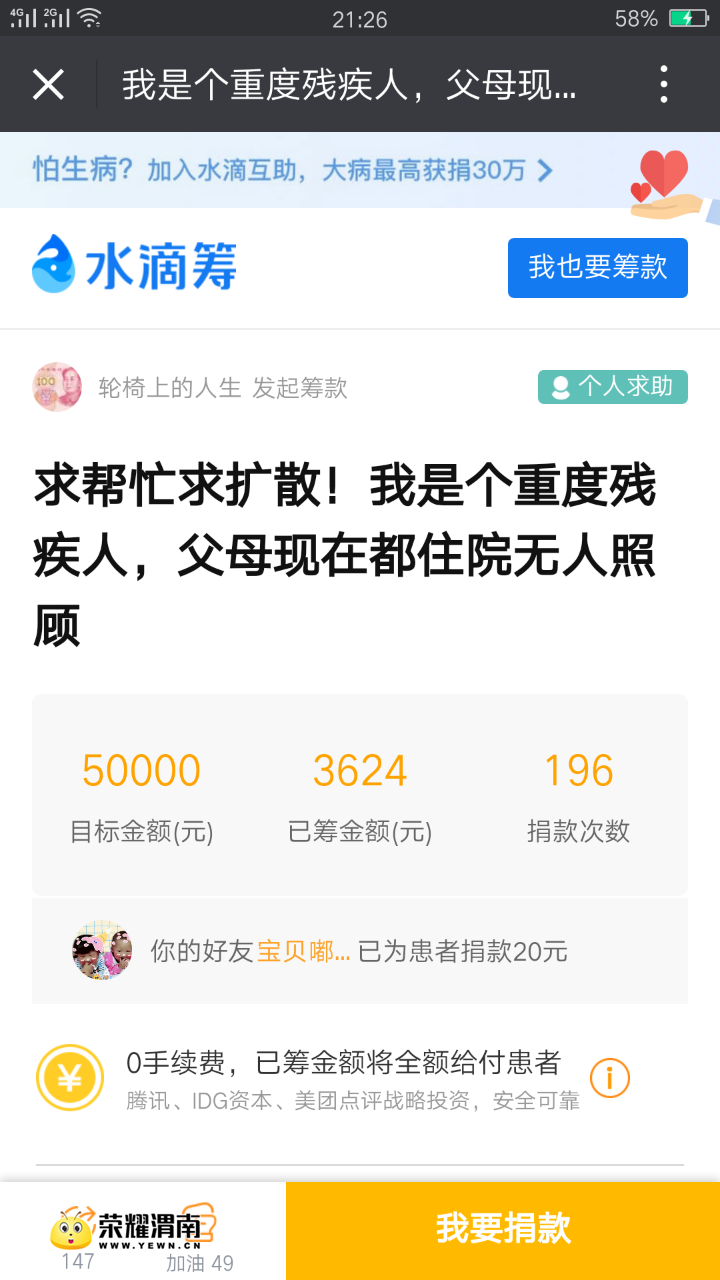The width and height of the screenshot is (720, 1280).
Task: Close this fundraising page
Action: point(48,85)
